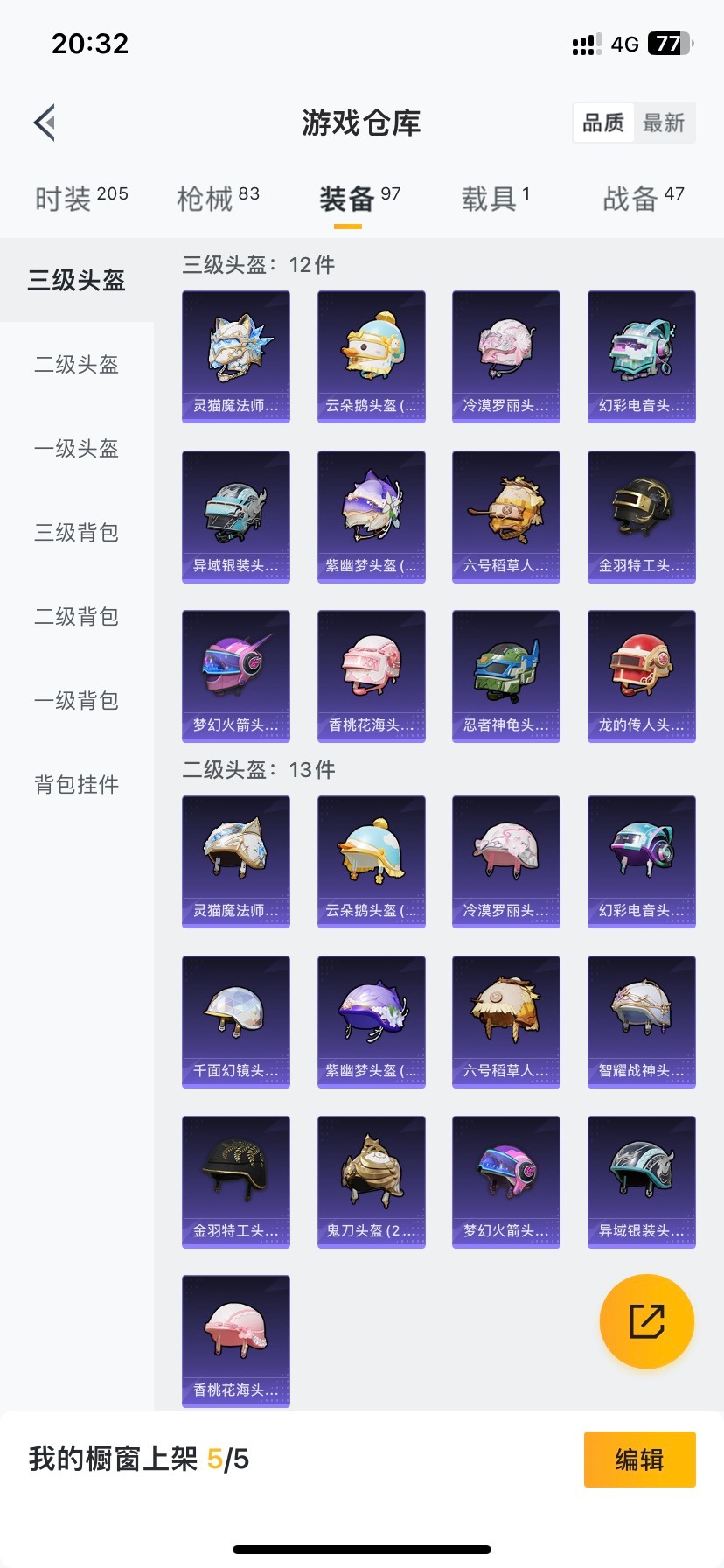View the 千面幻镜 helmet item
Image resolution: width=724 pixels, height=1568 pixels.
pyautogui.click(x=235, y=1021)
